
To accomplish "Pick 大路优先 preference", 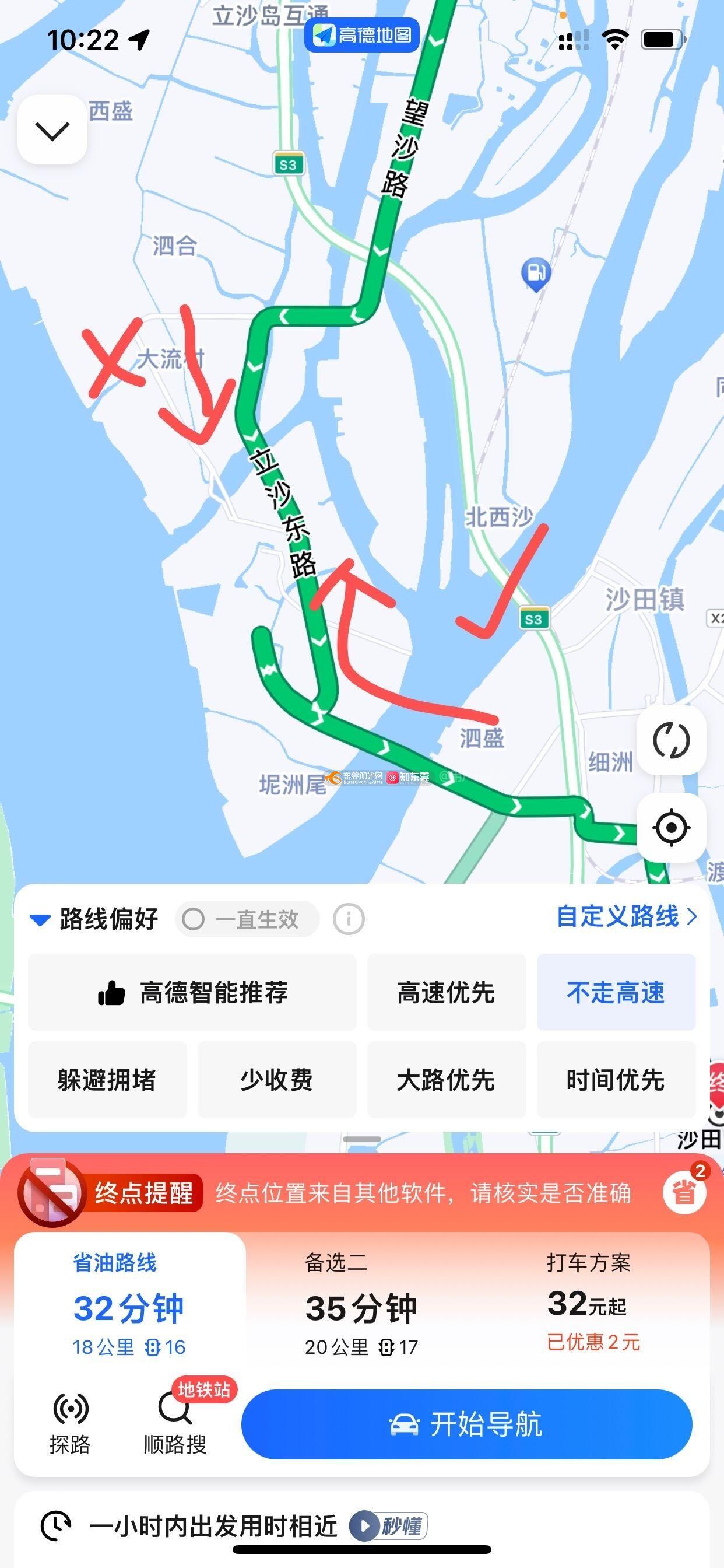I will 446,1080.
